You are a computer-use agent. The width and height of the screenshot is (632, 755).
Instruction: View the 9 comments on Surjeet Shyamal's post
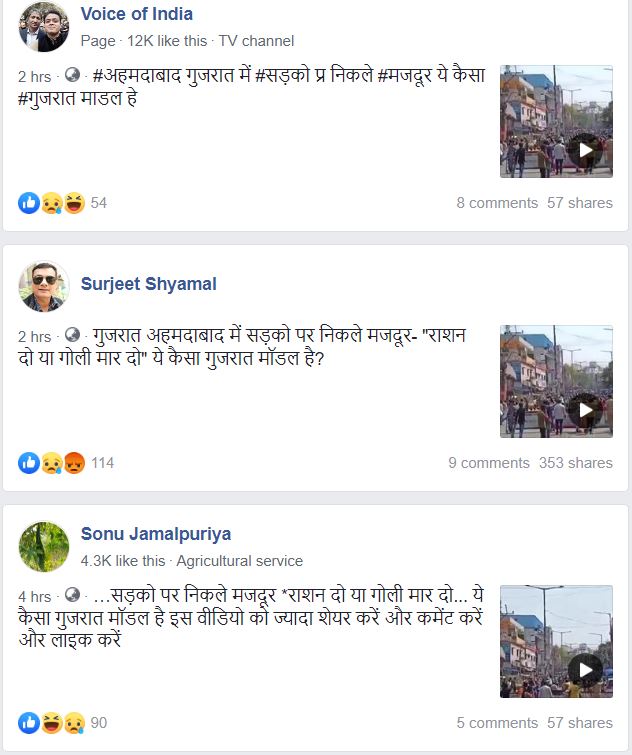(x=488, y=463)
